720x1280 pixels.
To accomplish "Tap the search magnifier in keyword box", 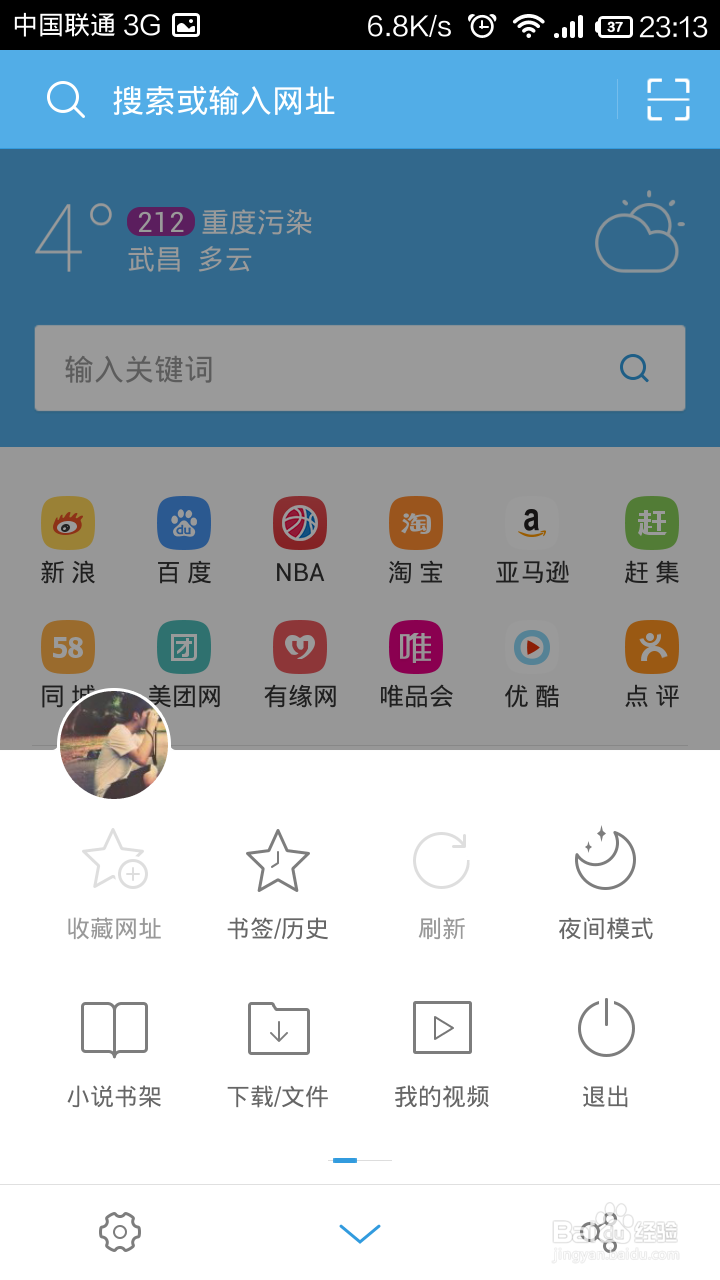I will 633,368.
